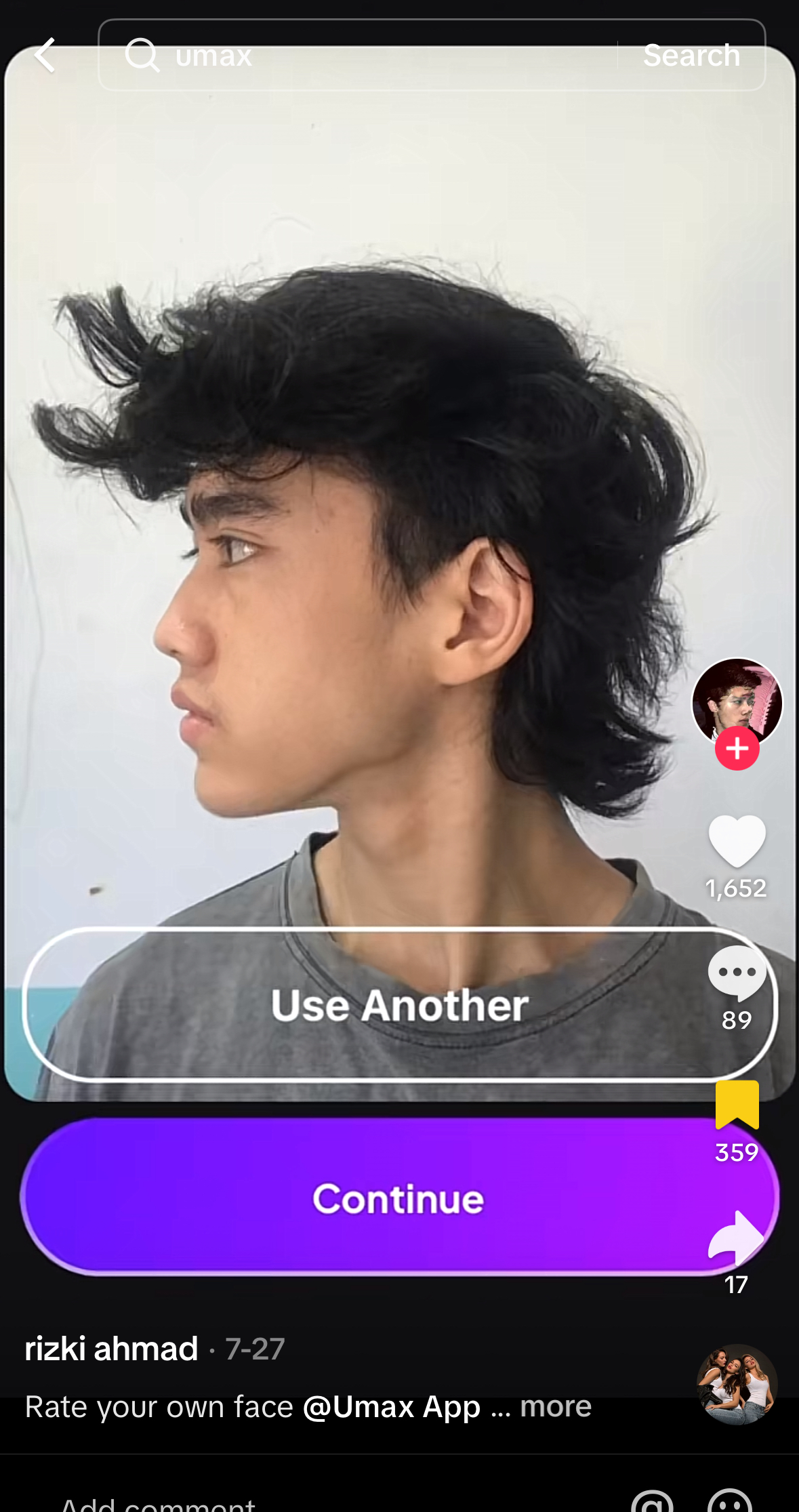Screen dimensions: 799x1512
Task: Open the comments on this video
Action: [737, 973]
